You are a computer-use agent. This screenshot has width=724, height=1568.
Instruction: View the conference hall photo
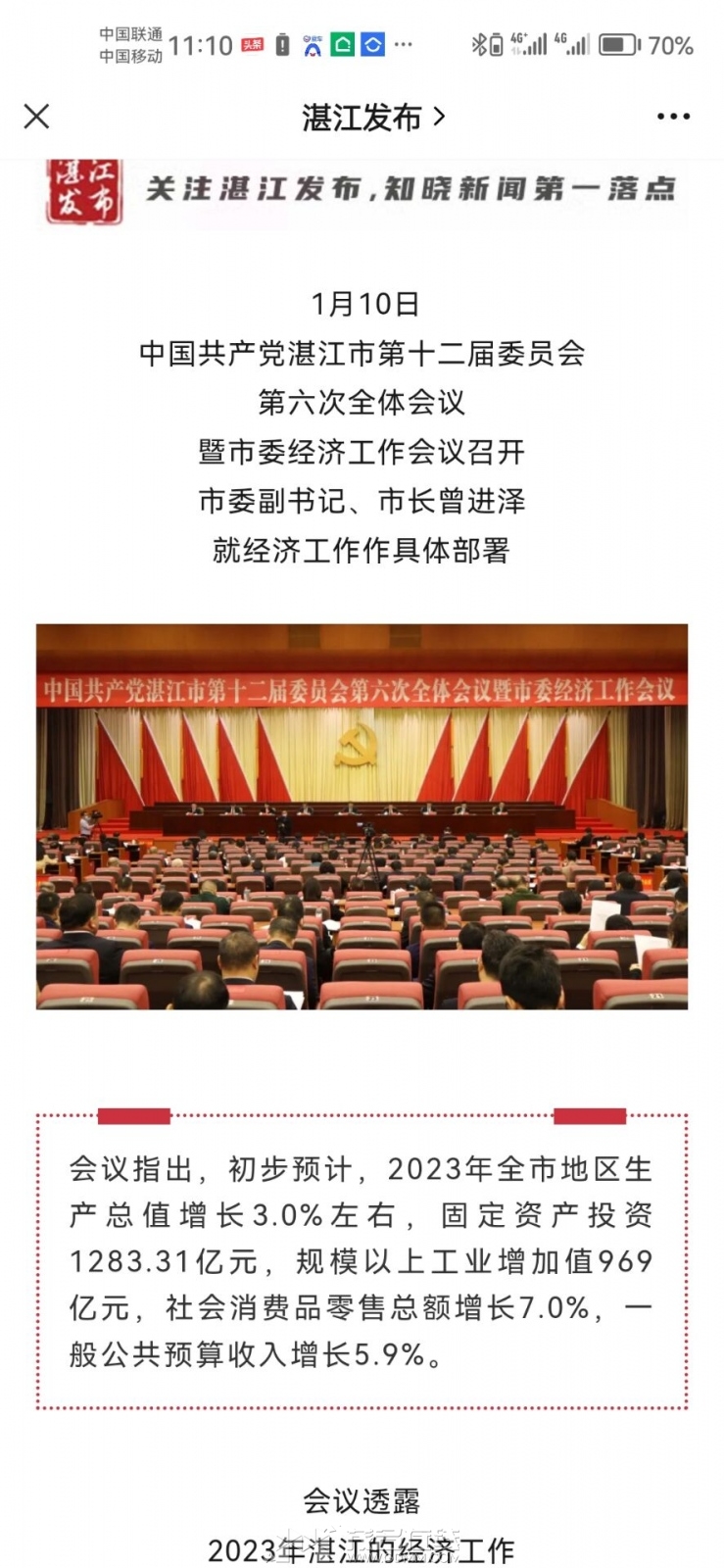click(x=362, y=816)
